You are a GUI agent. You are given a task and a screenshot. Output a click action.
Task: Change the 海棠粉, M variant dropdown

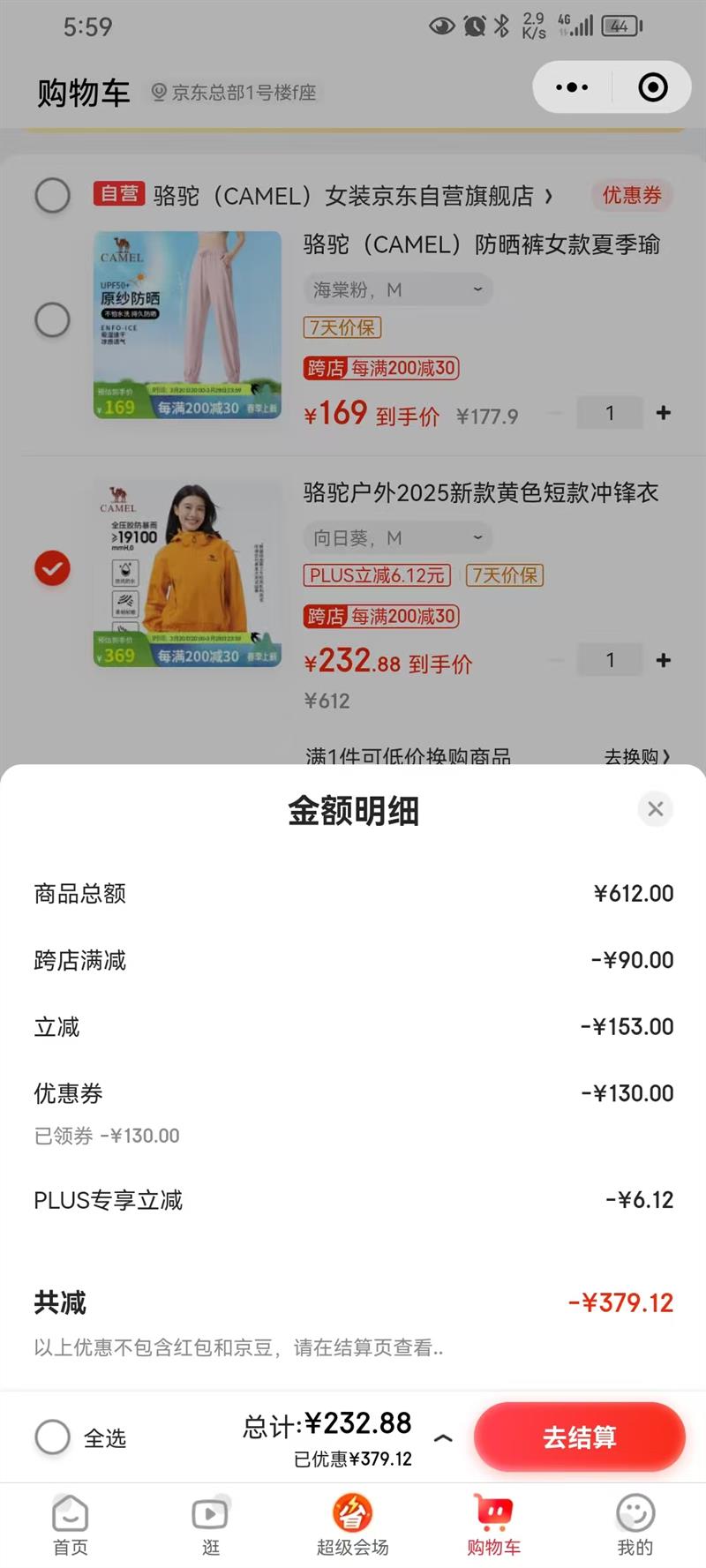click(x=398, y=289)
